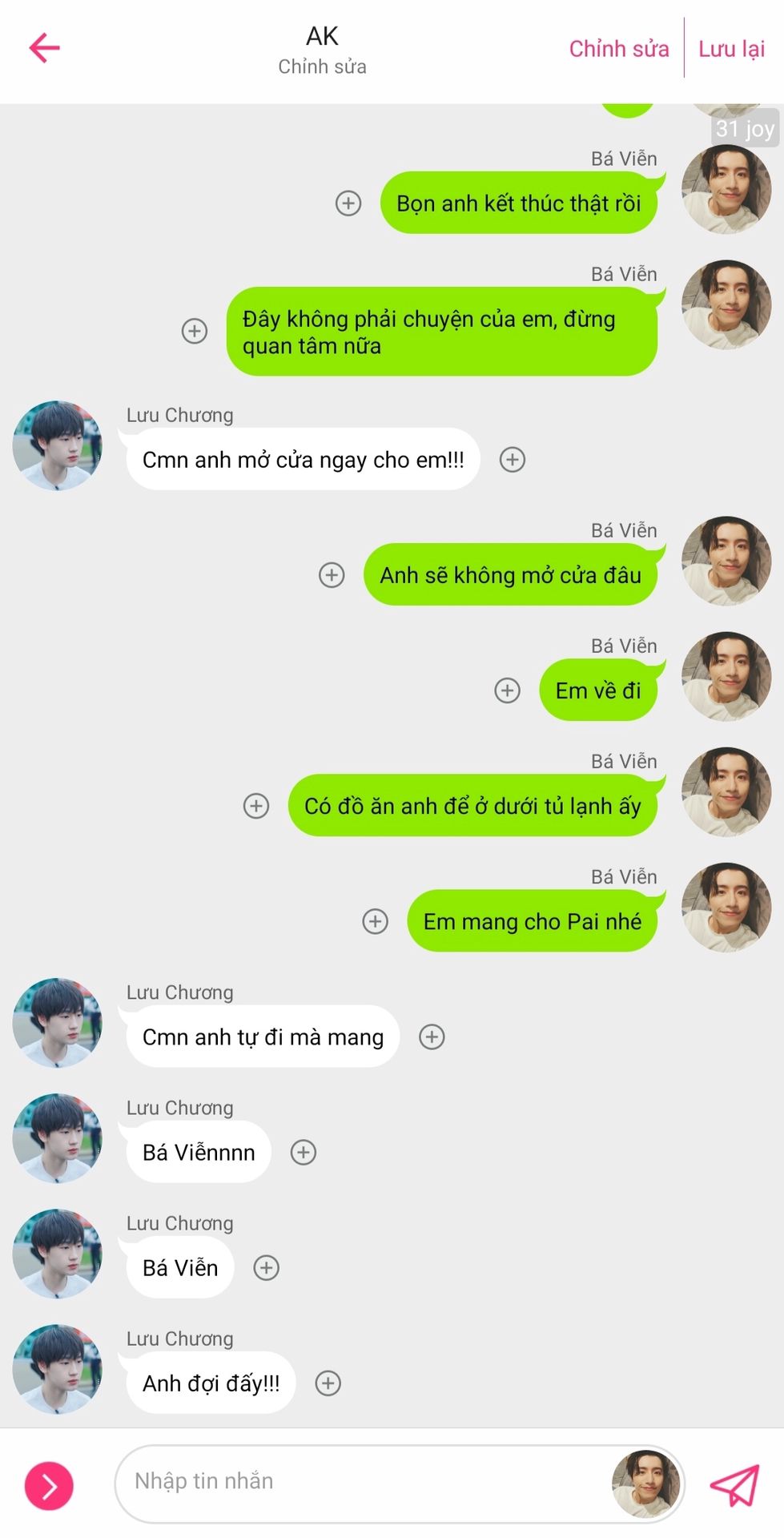Tap plus beside "Có đồ ăn anh để ở dưới"
784x1538 pixels.
[256, 806]
